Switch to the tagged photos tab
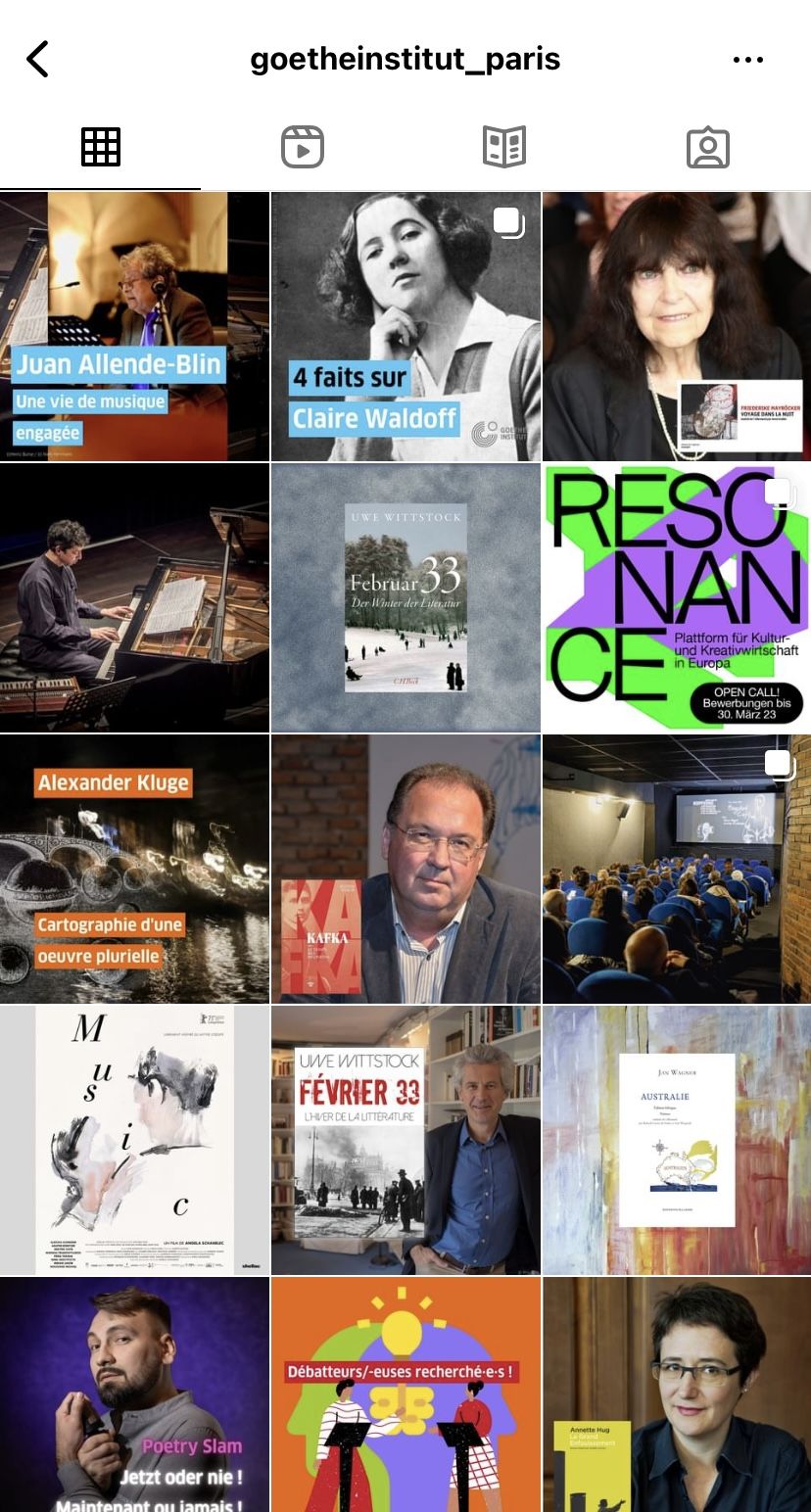Image resolution: width=811 pixels, height=1512 pixels. tap(707, 148)
